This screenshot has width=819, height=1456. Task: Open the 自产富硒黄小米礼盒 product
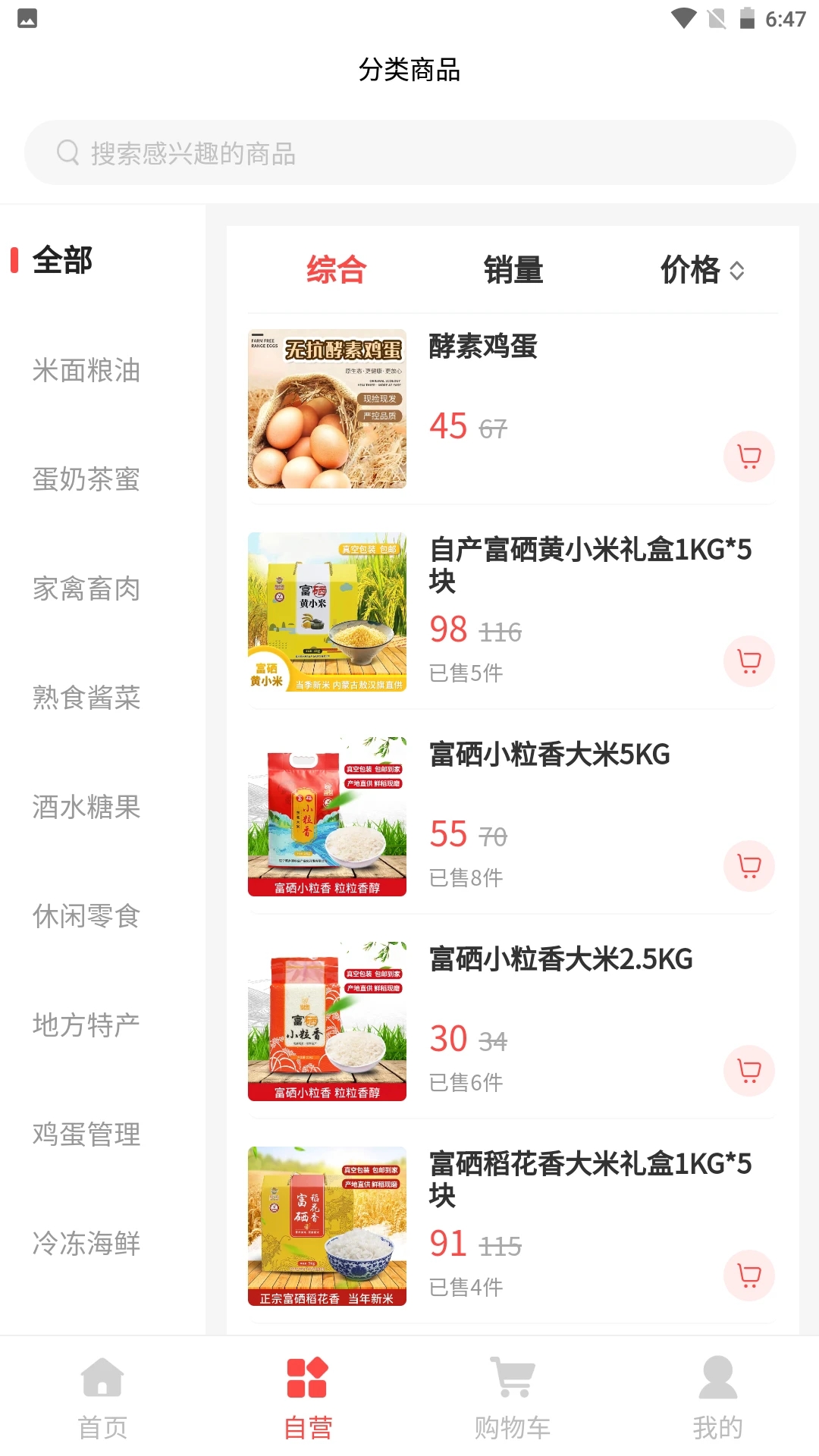coord(590,564)
